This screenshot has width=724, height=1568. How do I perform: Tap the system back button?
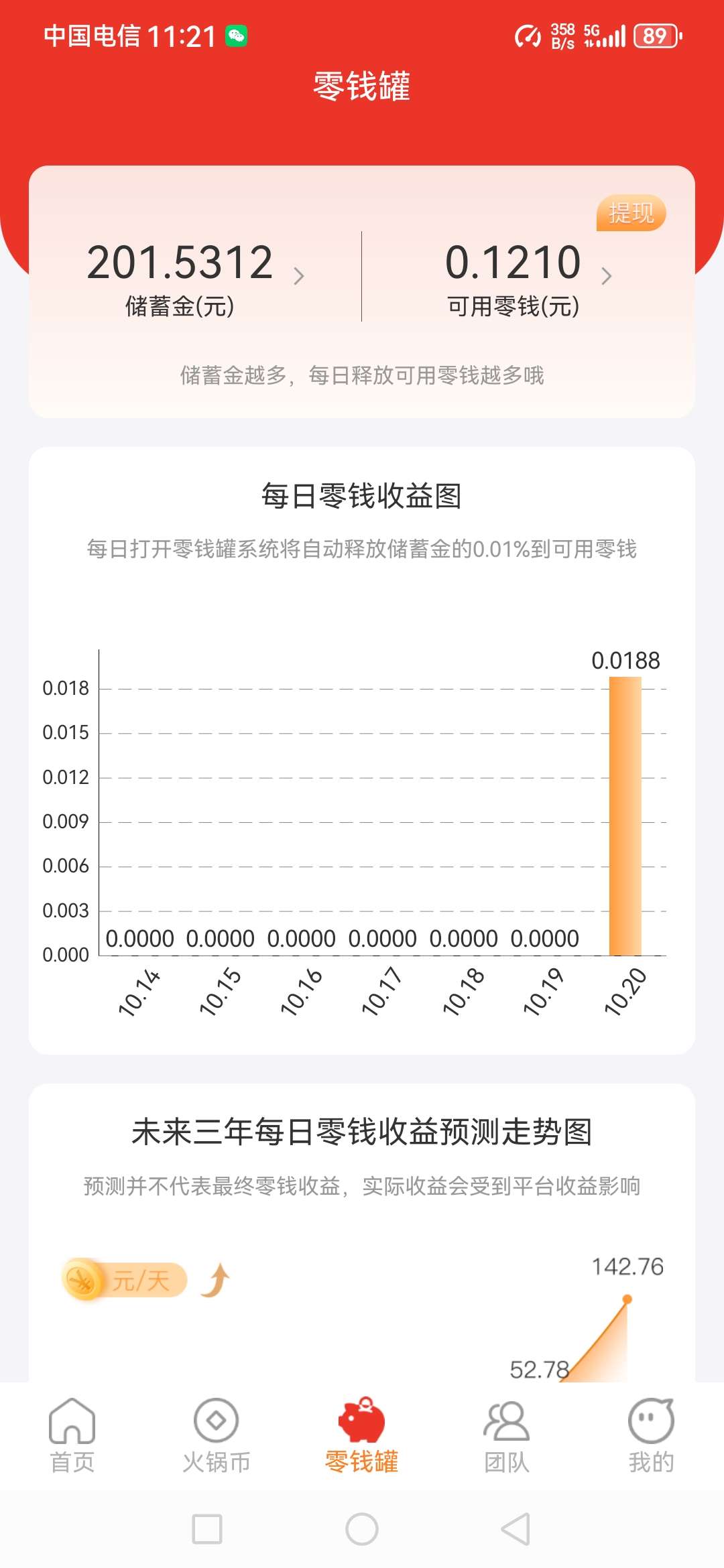coord(516,1529)
